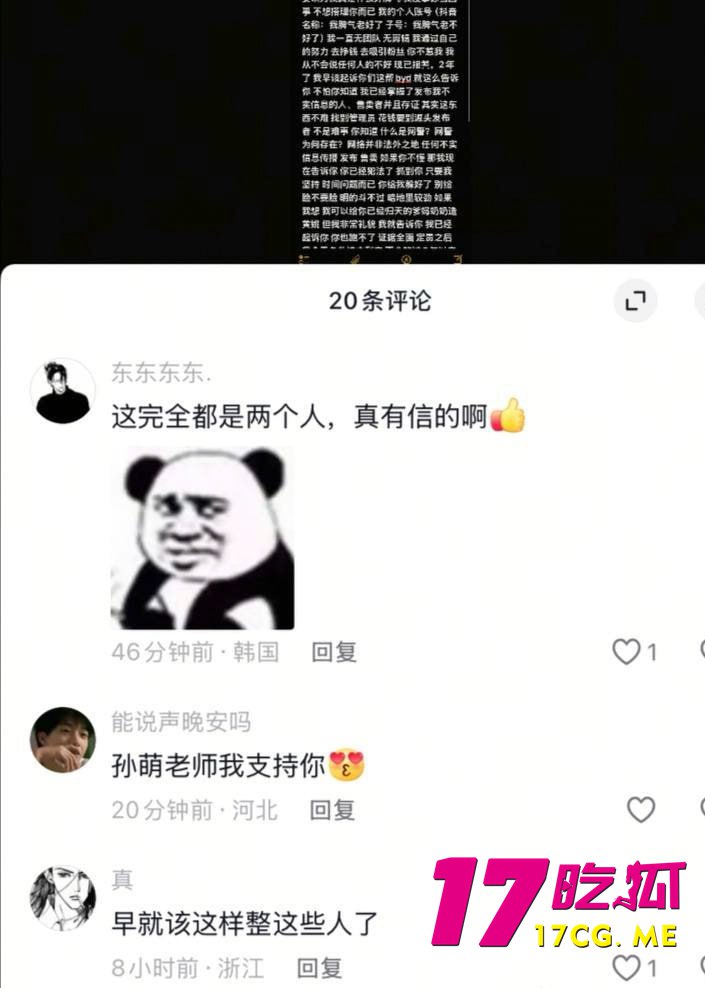Like 东东东东.'s comment
This screenshot has height=988, width=705.
627,652
